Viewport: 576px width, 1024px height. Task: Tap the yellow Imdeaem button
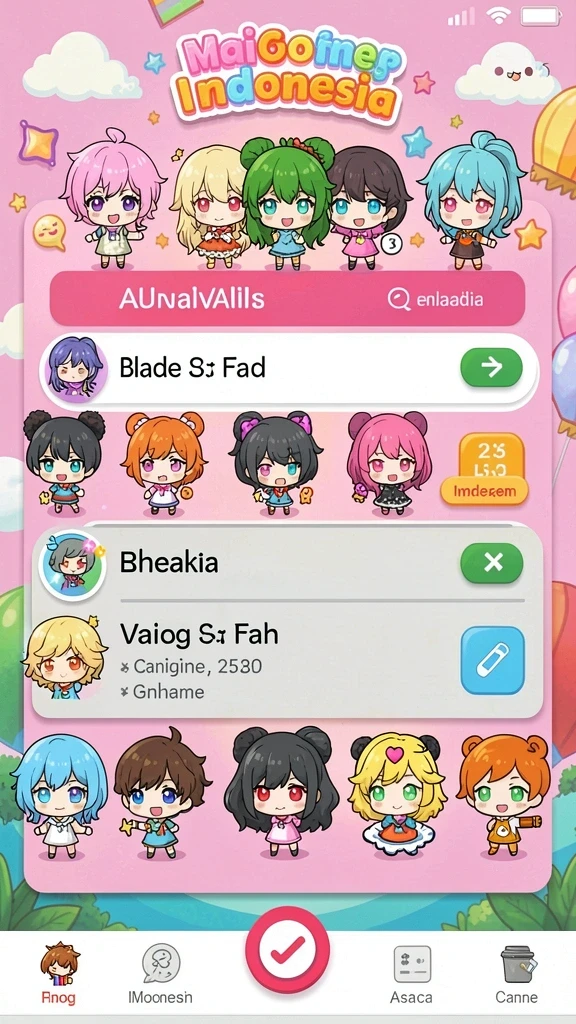[x=484, y=490]
